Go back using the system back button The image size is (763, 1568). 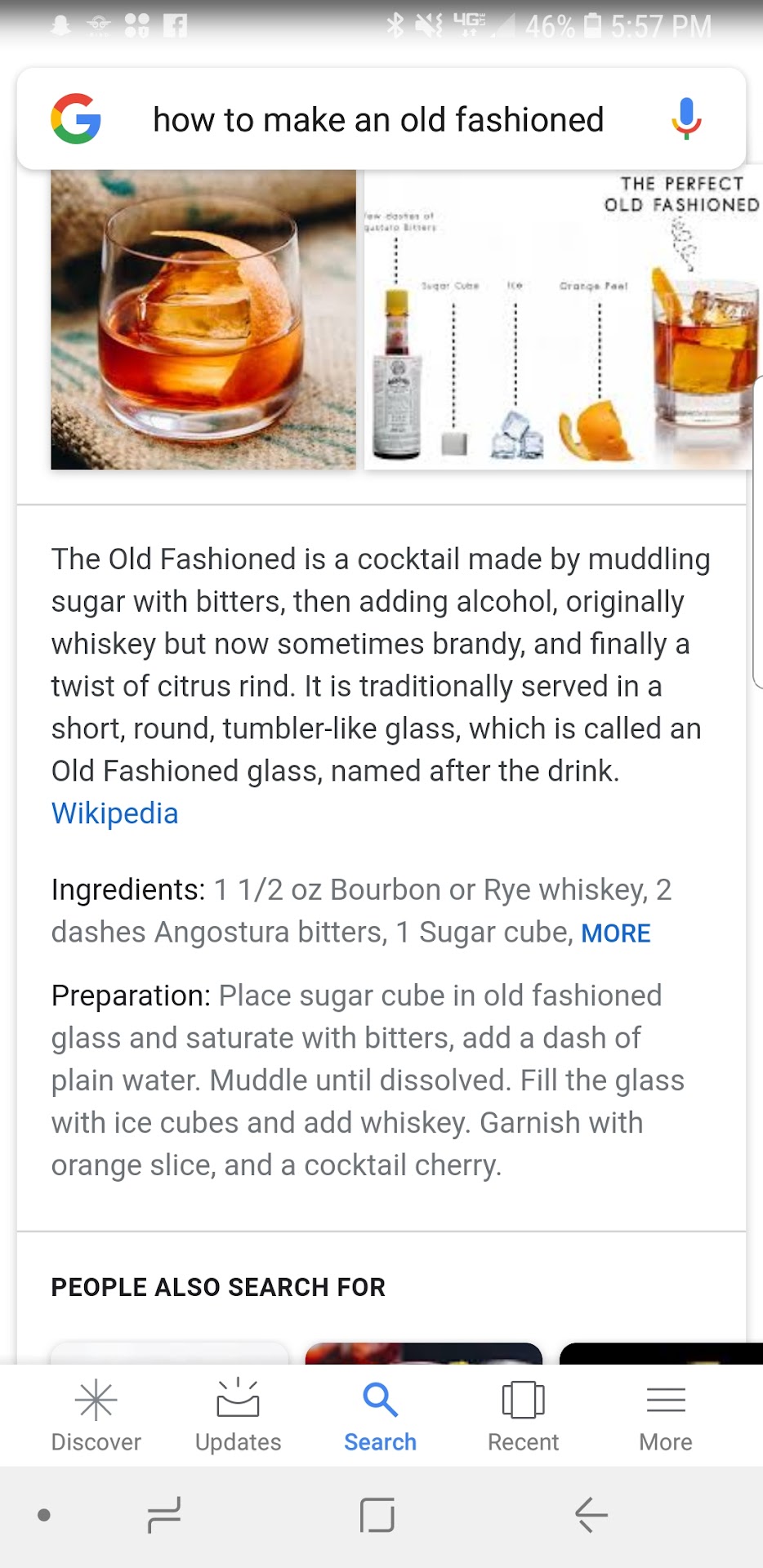tap(591, 1516)
